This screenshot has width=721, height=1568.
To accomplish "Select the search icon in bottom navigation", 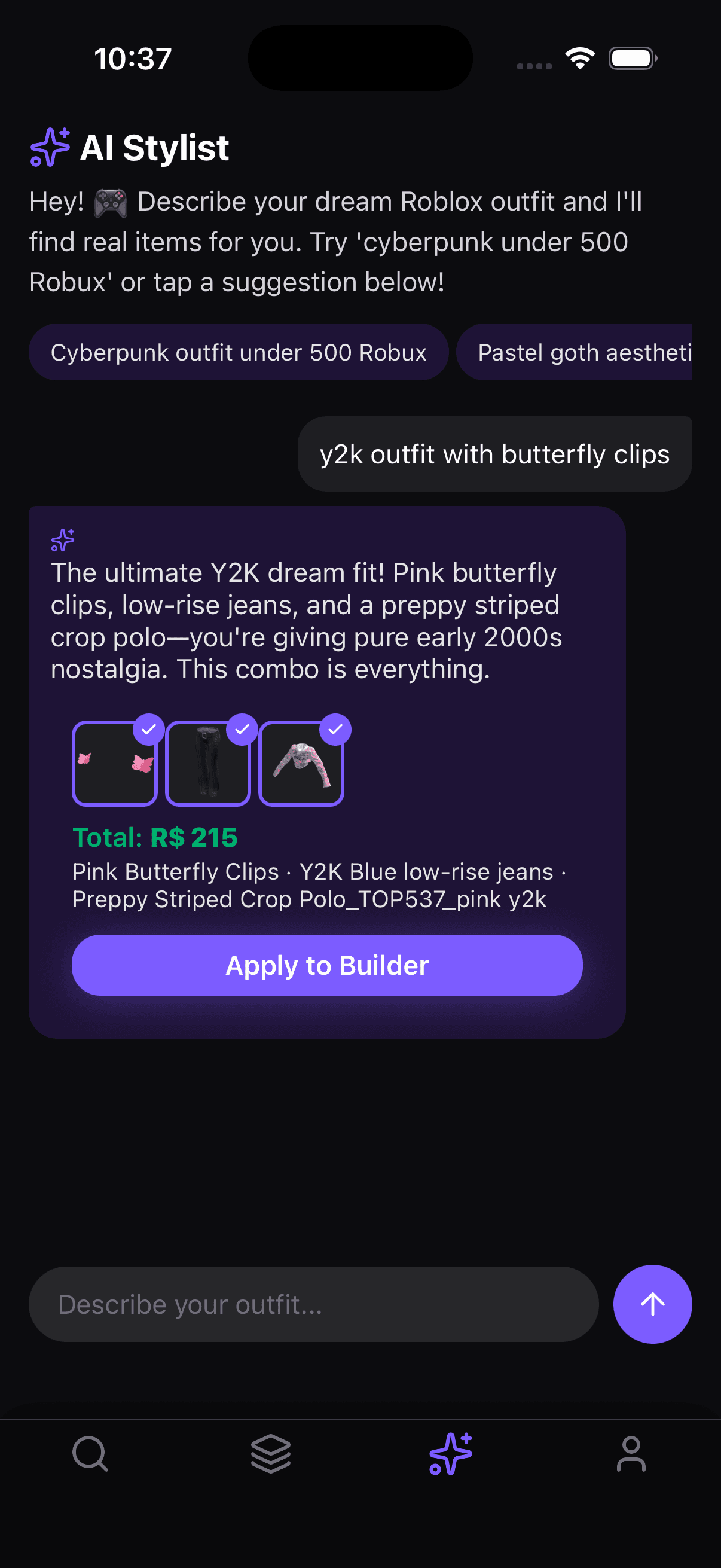I will pyautogui.click(x=90, y=1455).
